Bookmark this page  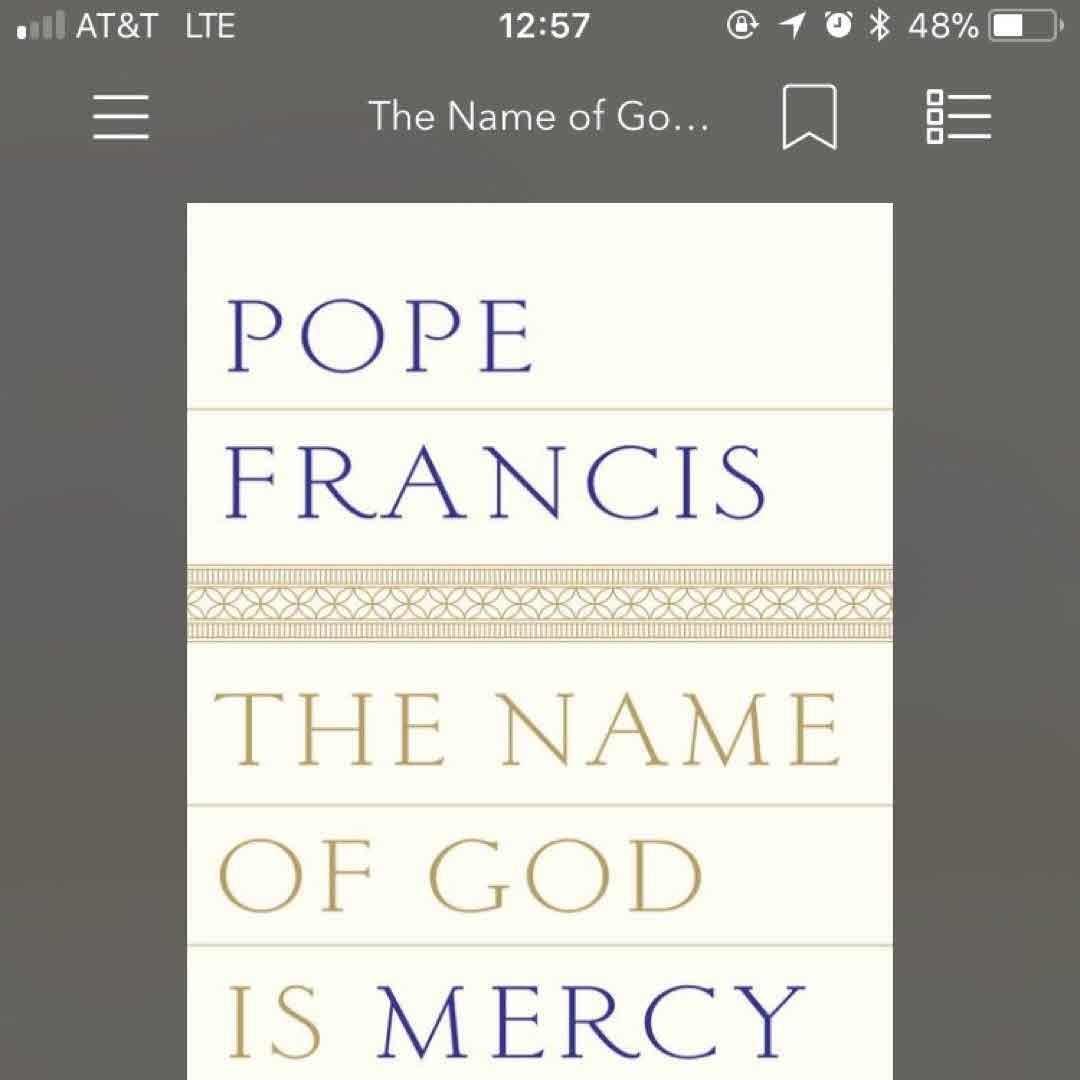808,117
